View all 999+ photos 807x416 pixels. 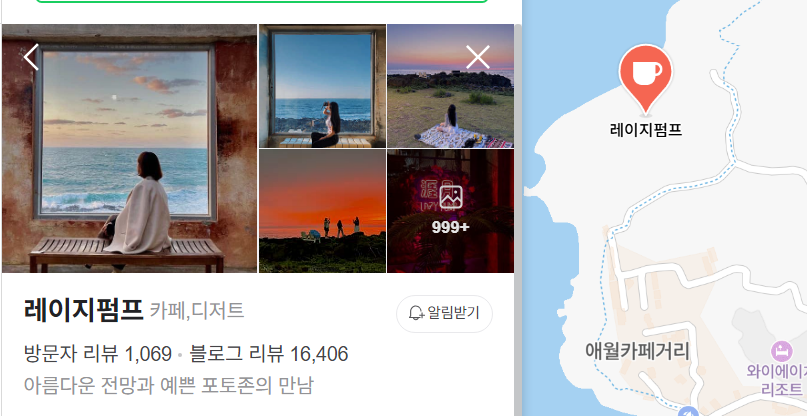pyautogui.click(x=450, y=210)
